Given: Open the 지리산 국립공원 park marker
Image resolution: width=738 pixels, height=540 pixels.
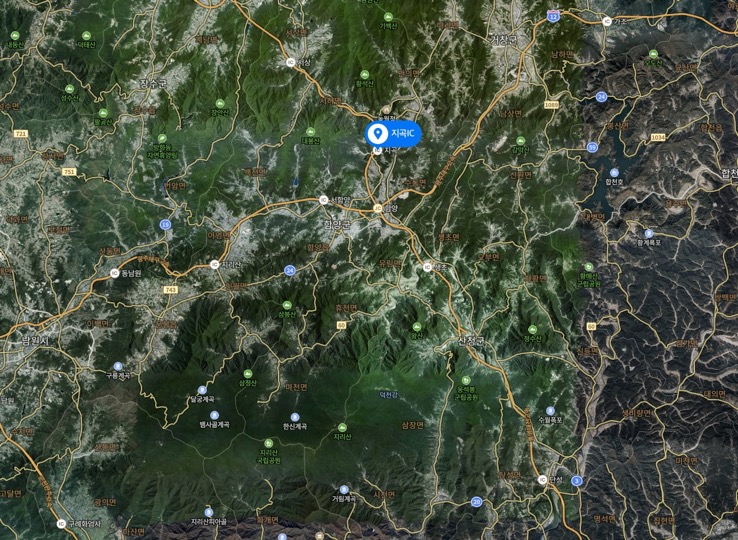Looking at the screenshot, I should coord(268,443).
